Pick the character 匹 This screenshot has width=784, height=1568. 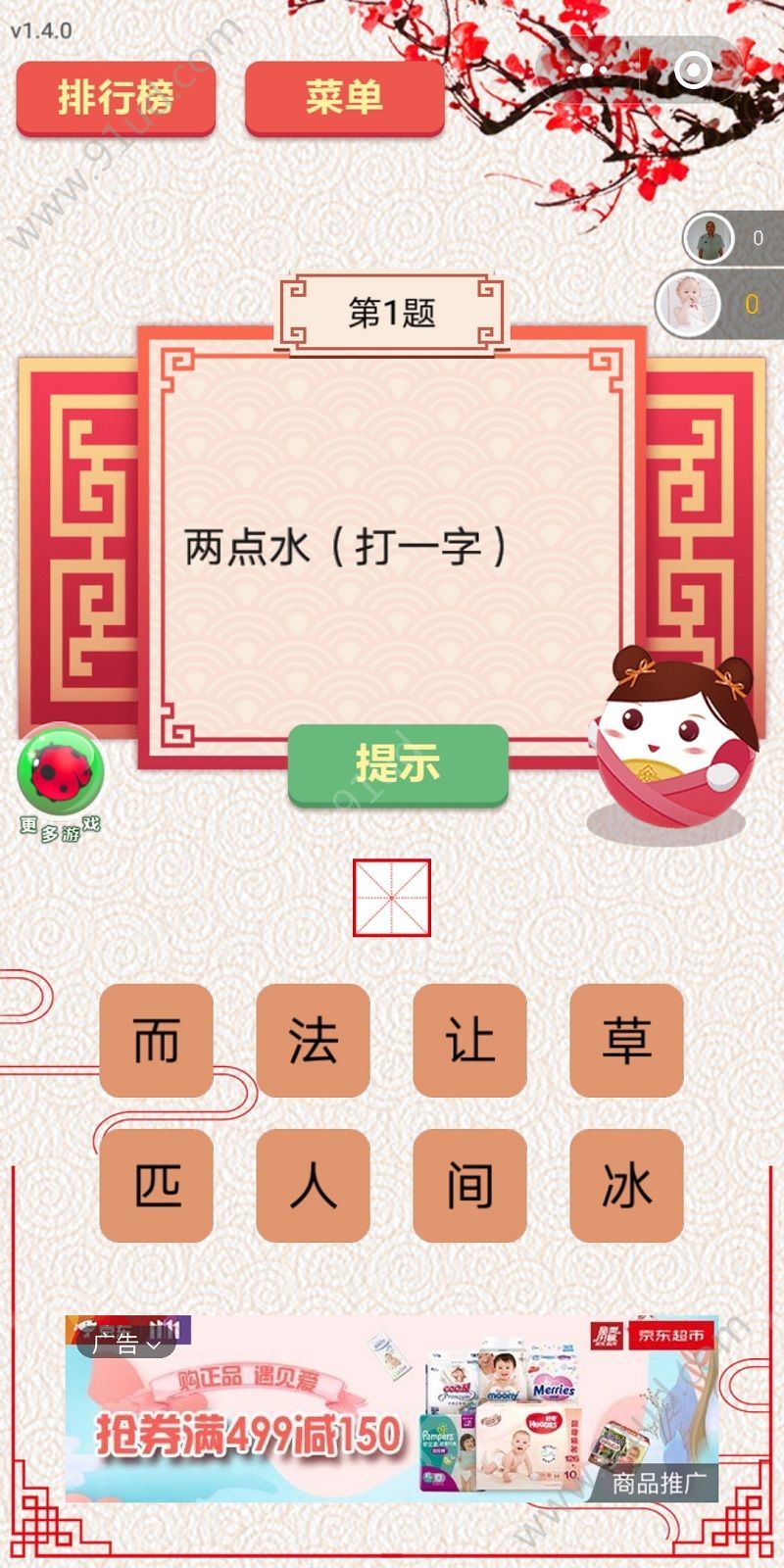(x=157, y=1185)
